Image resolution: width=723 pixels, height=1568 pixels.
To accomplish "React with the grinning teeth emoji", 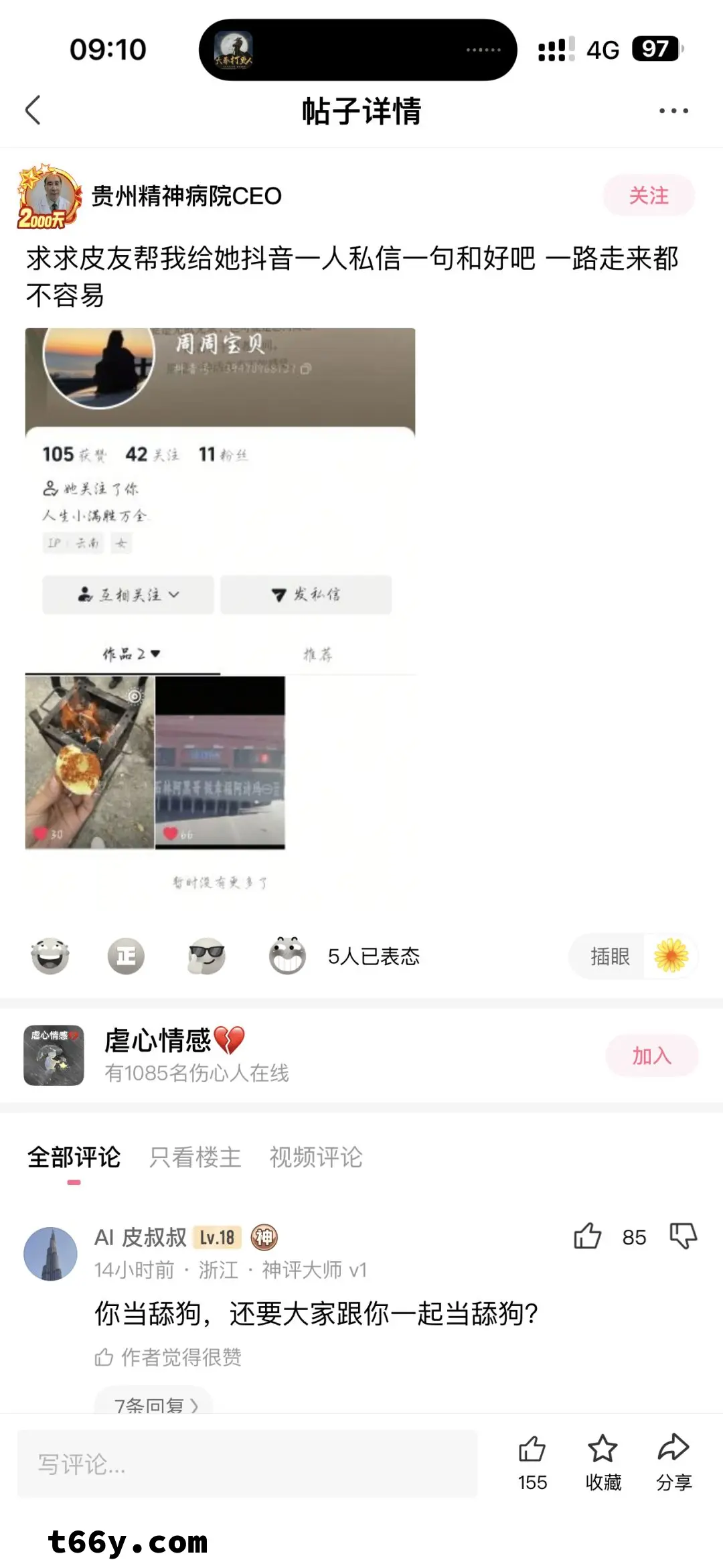I will pos(287,956).
